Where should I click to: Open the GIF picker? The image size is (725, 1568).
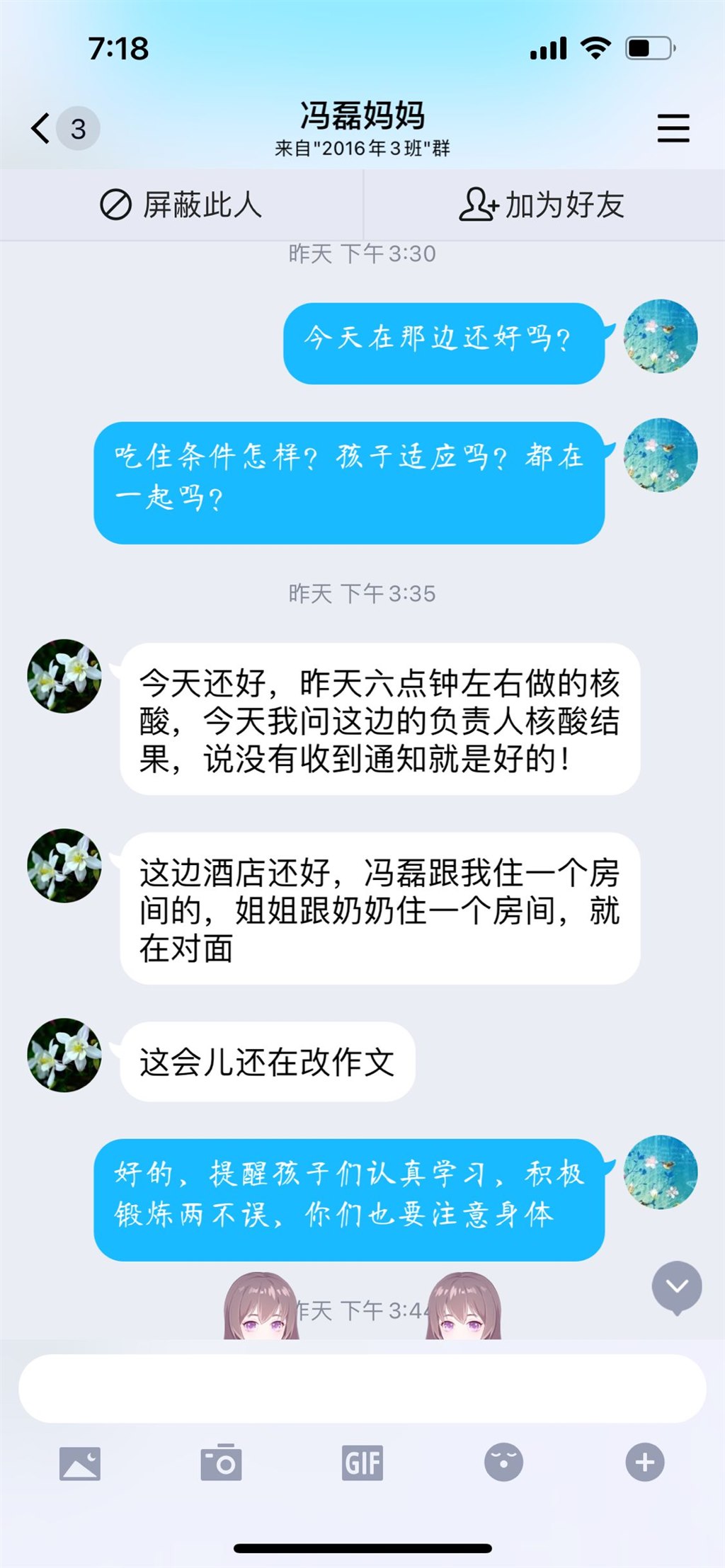[362, 1463]
